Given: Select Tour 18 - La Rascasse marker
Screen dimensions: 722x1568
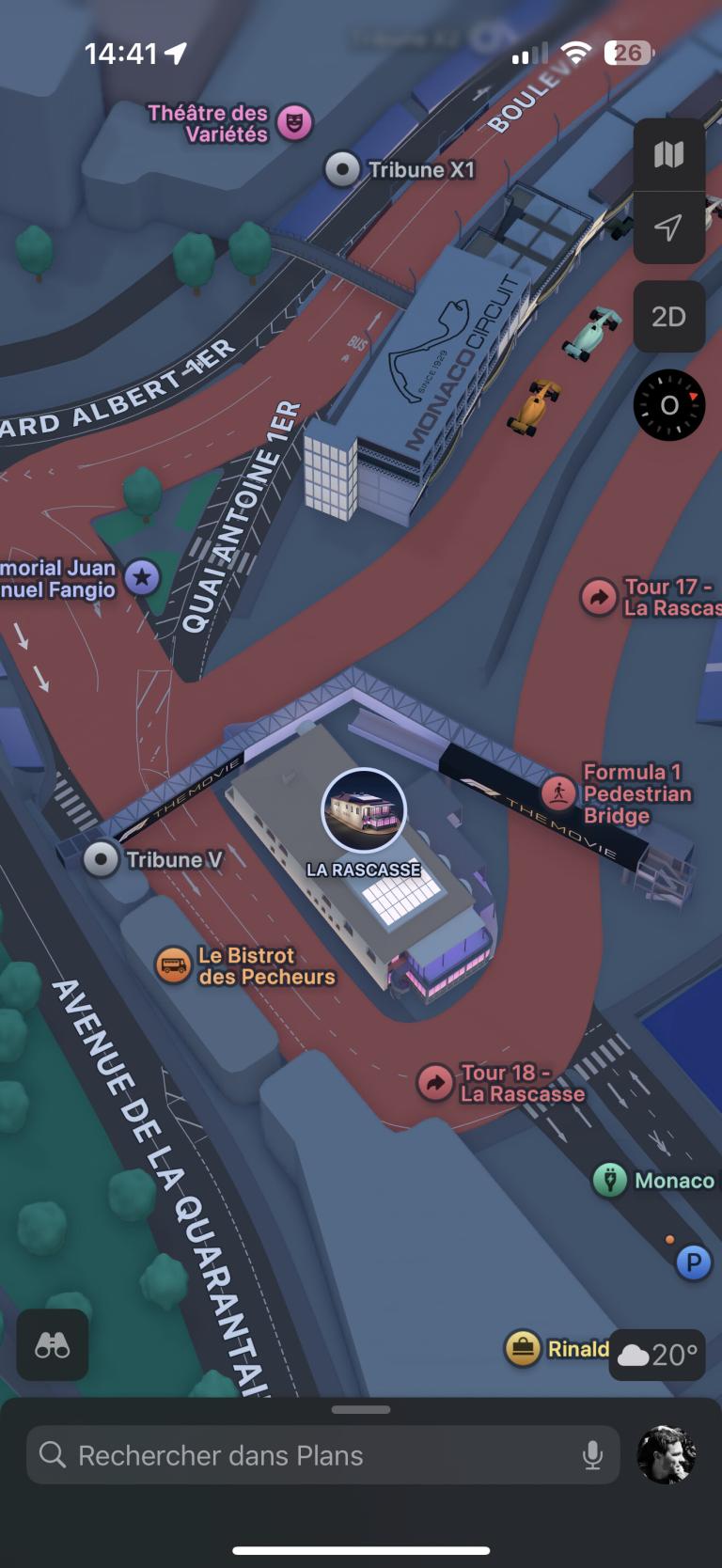Looking at the screenshot, I should [435, 1083].
